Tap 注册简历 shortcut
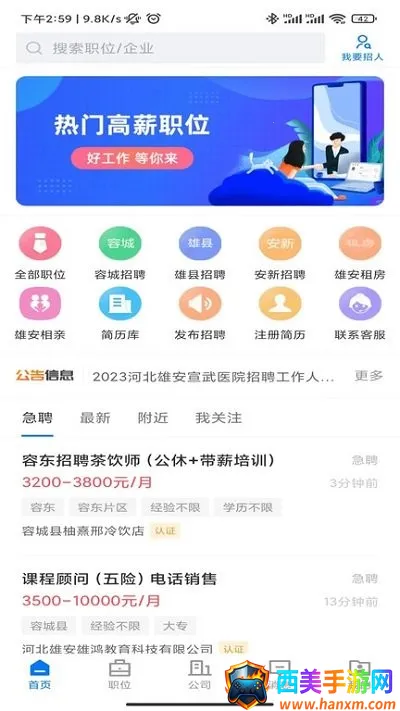400x711 pixels. 280,314
